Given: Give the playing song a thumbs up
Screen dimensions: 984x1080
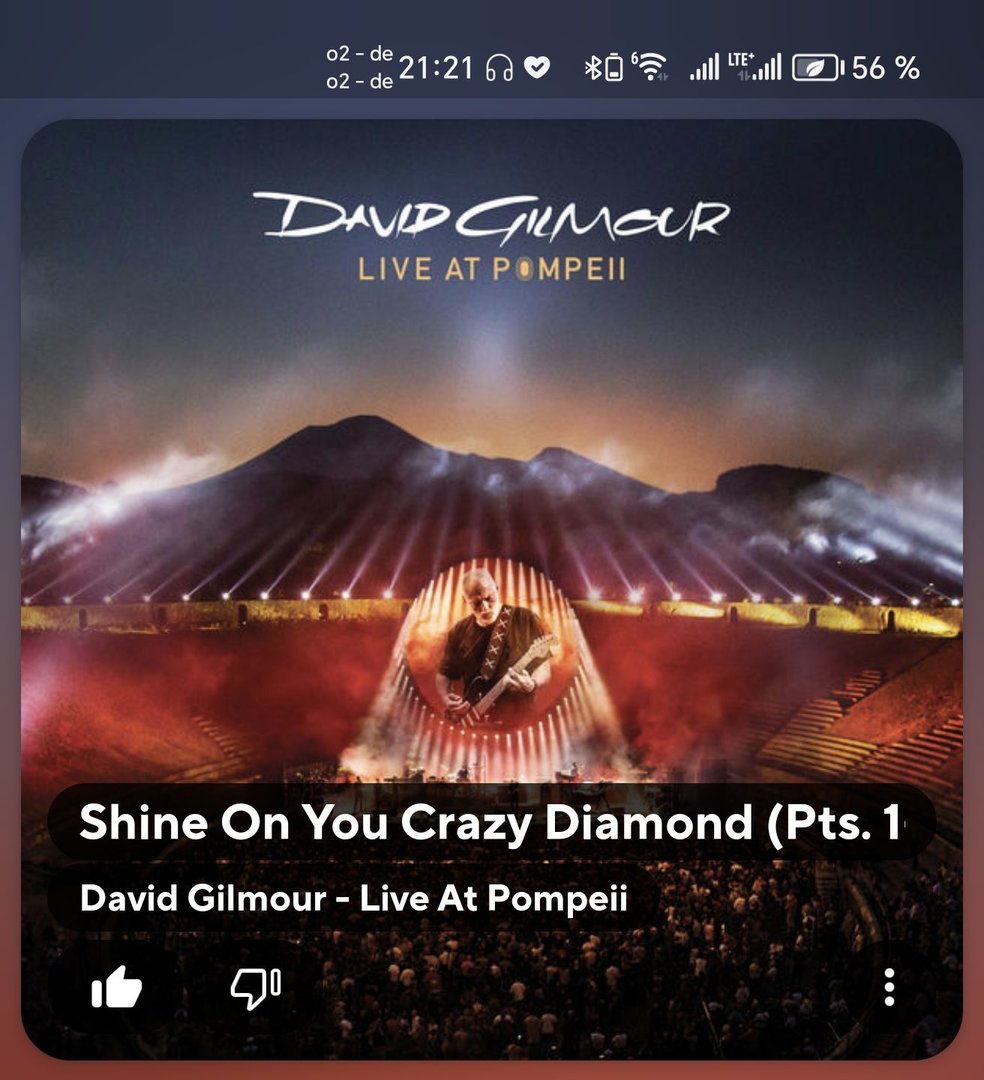Looking at the screenshot, I should tap(116, 987).
